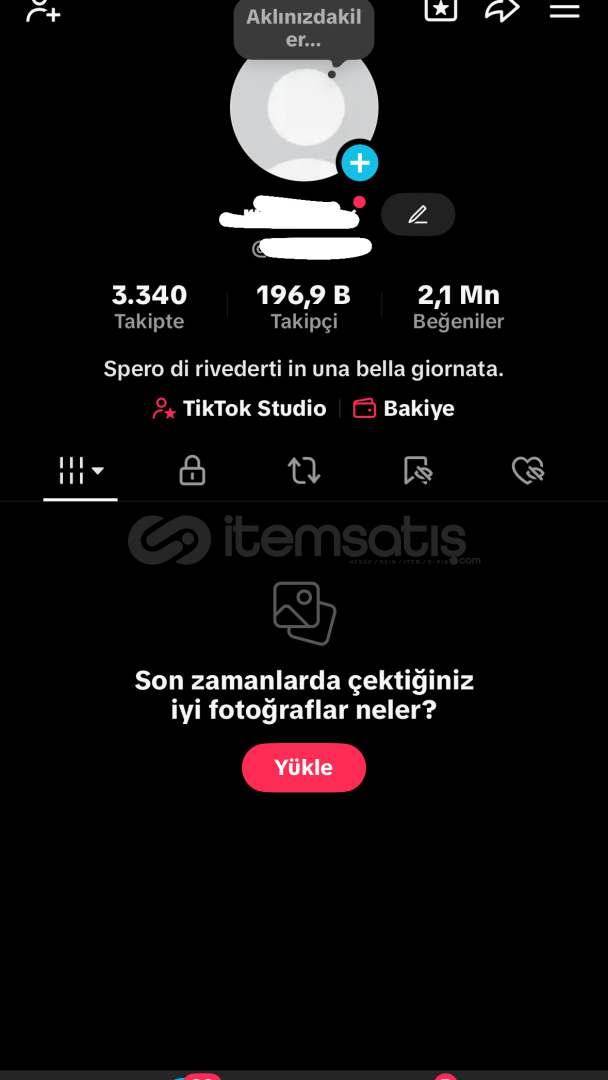Open TikTok Studio

click(x=239, y=408)
